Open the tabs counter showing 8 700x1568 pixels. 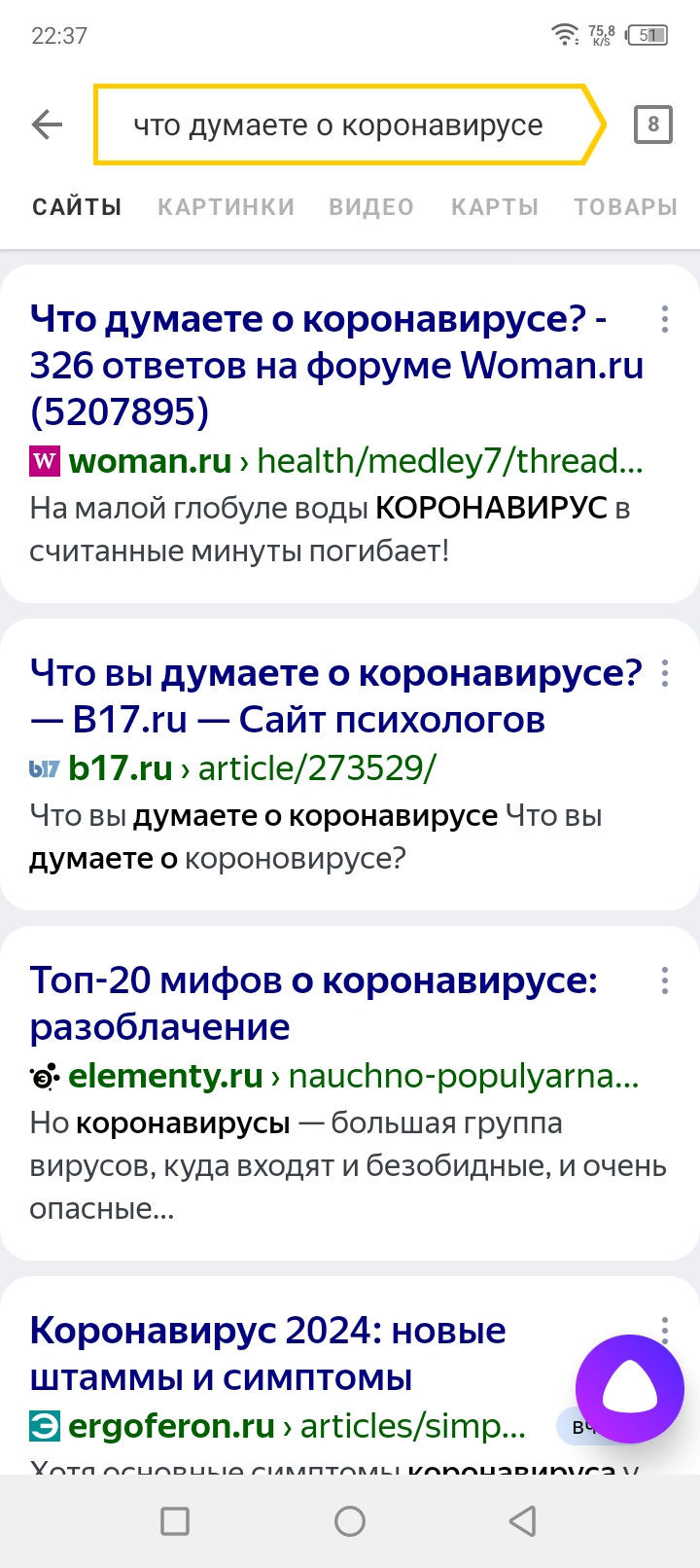[653, 125]
